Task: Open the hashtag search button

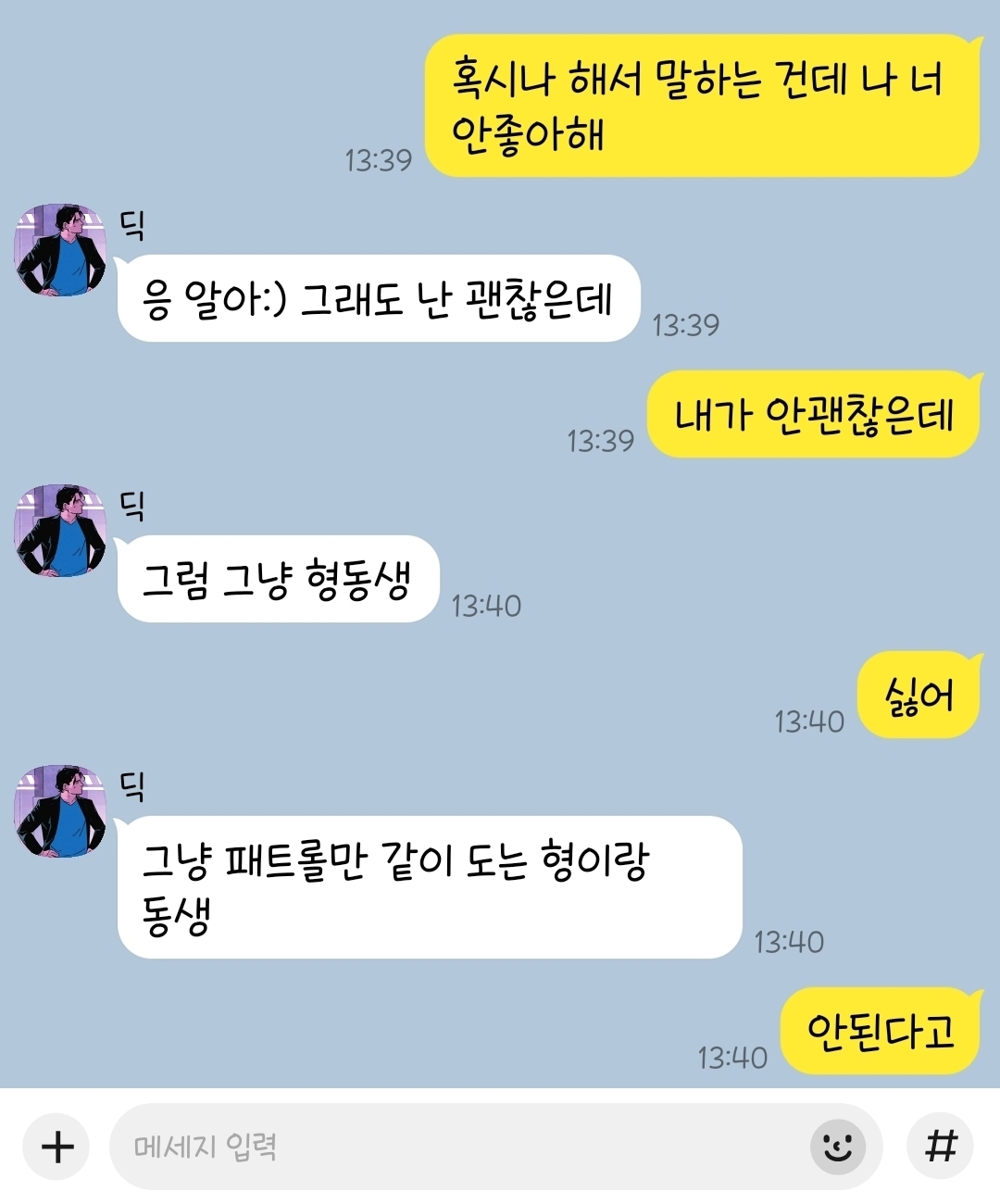Action: (x=942, y=1147)
